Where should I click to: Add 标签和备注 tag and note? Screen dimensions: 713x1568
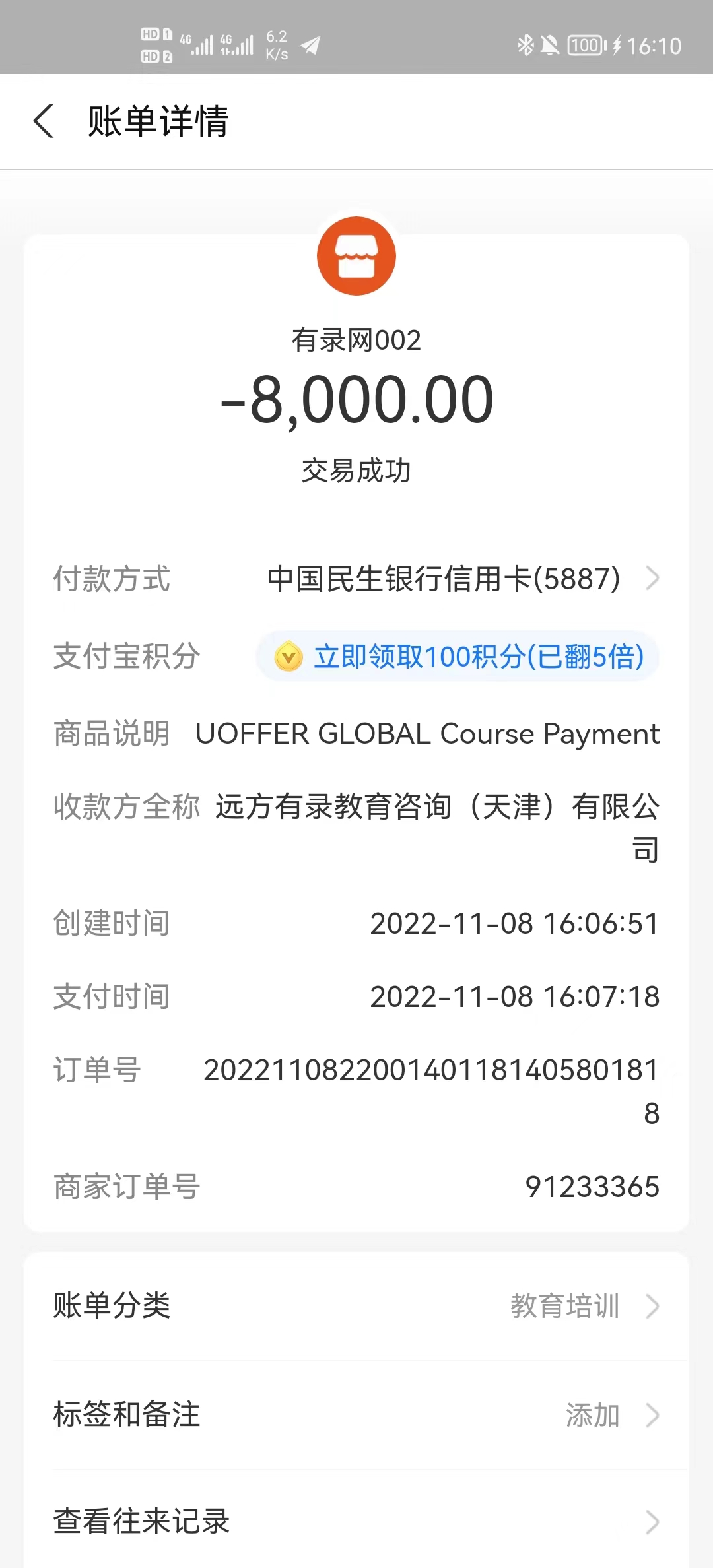[x=356, y=1414]
